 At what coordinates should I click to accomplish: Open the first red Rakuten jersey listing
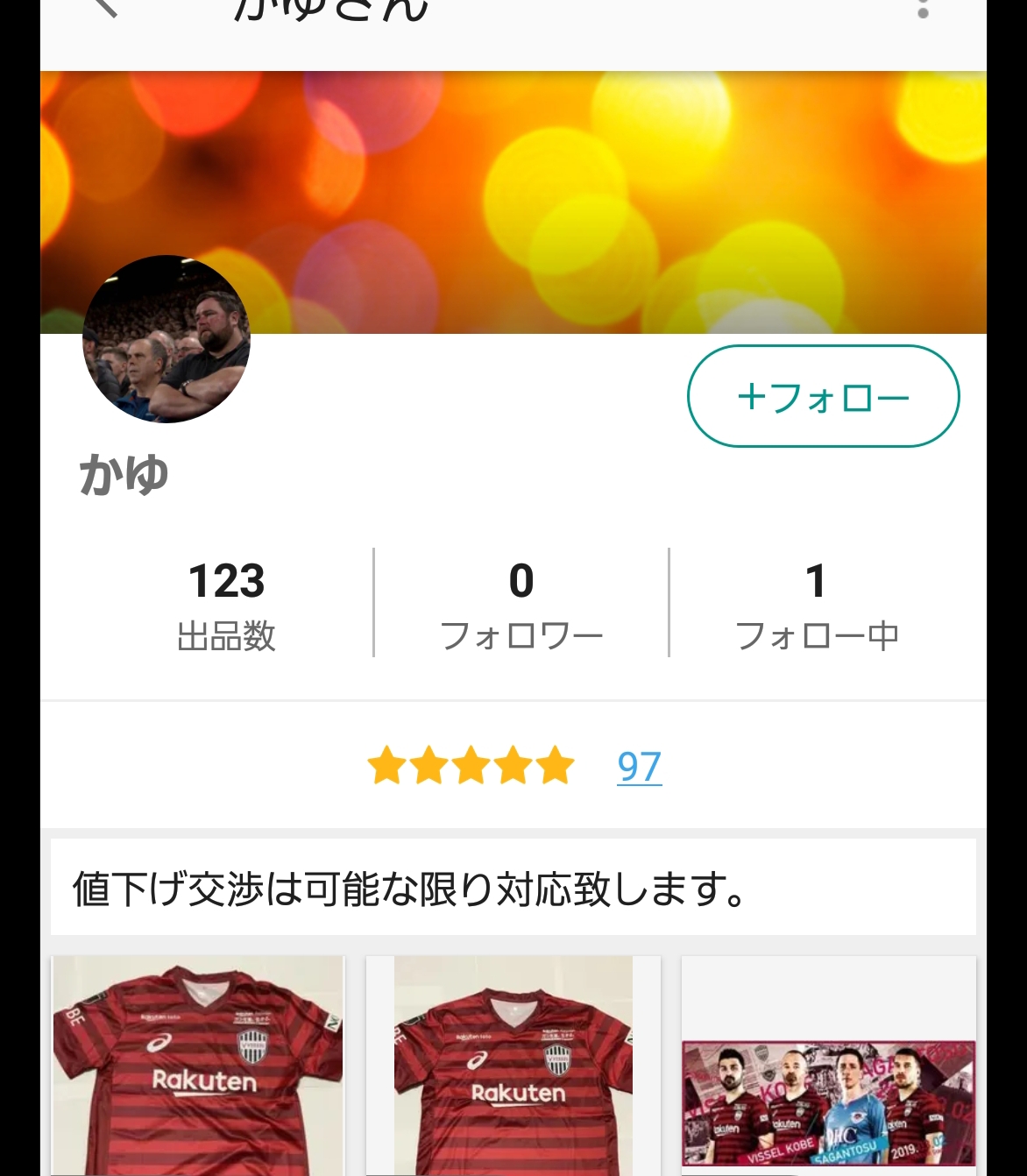(x=198, y=1066)
